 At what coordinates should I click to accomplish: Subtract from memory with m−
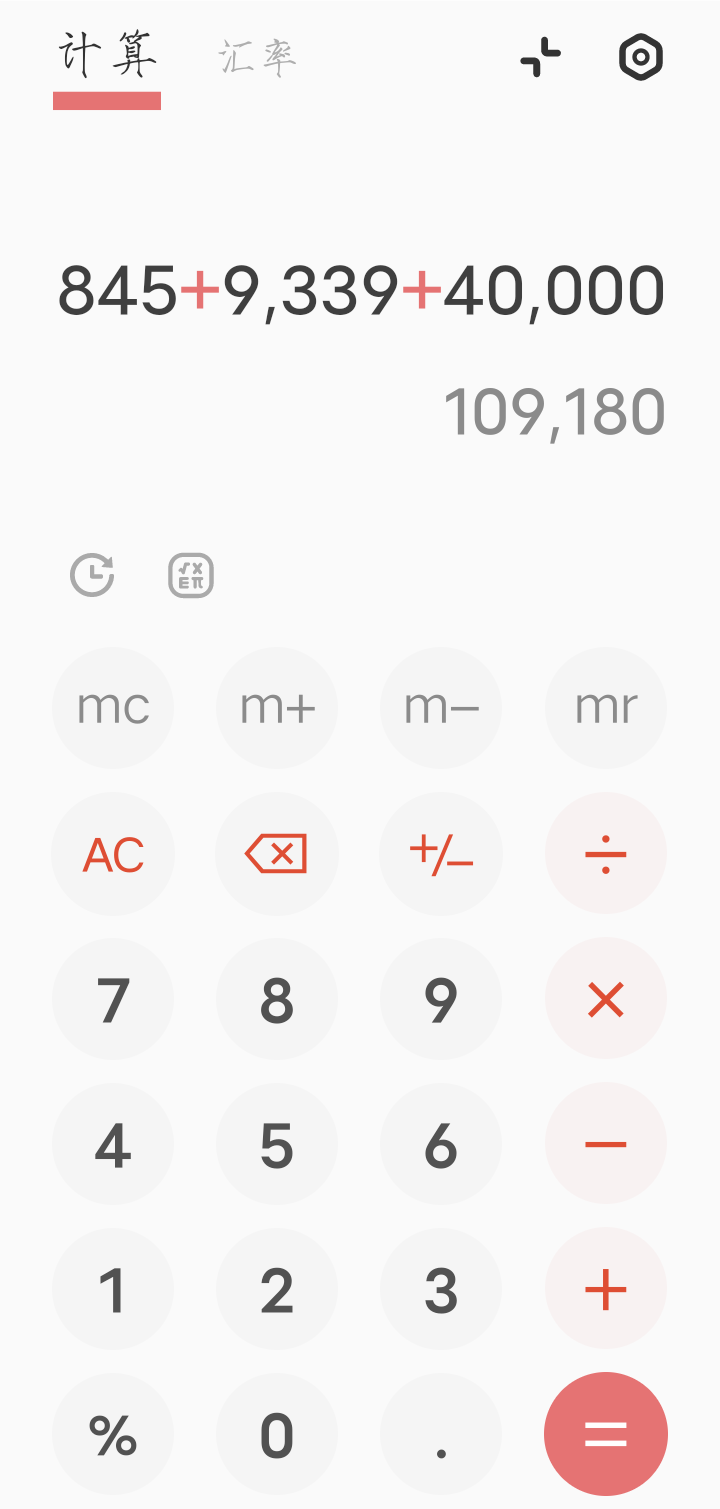coord(441,708)
